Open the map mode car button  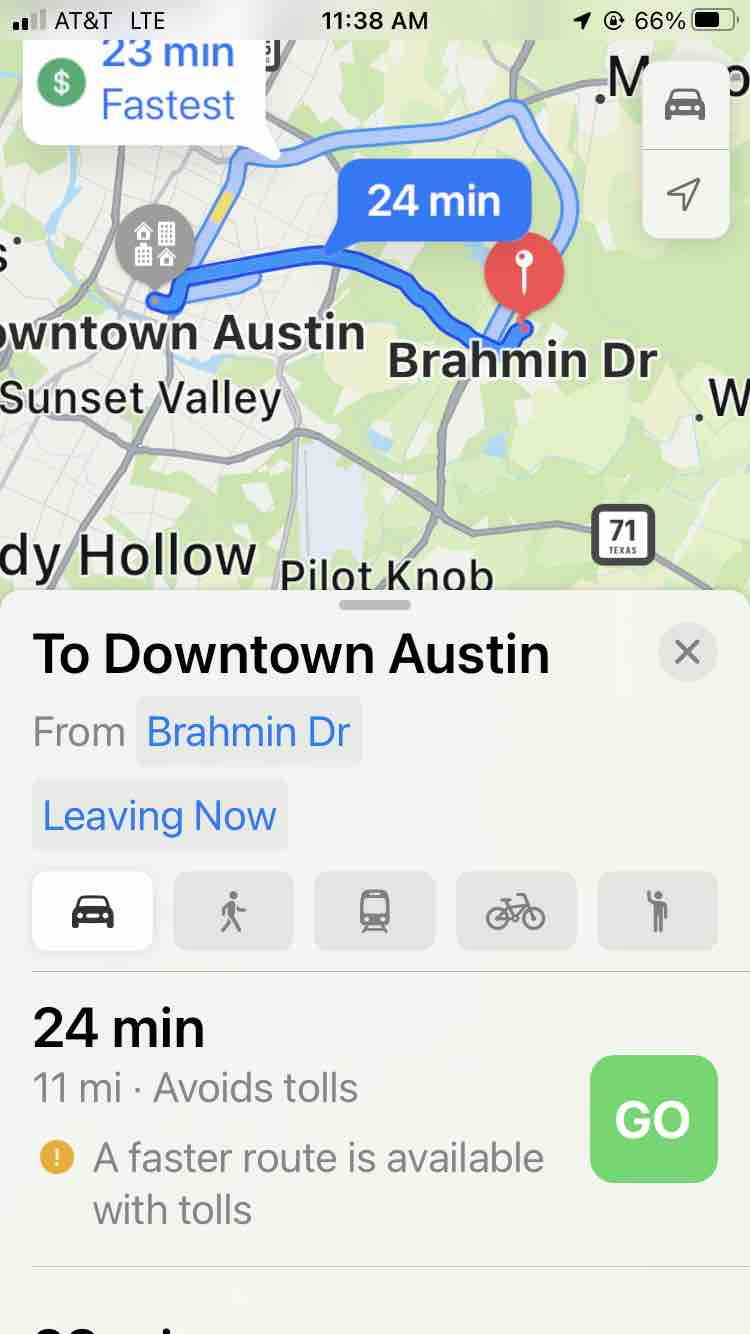pyautogui.click(x=685, y=105)
